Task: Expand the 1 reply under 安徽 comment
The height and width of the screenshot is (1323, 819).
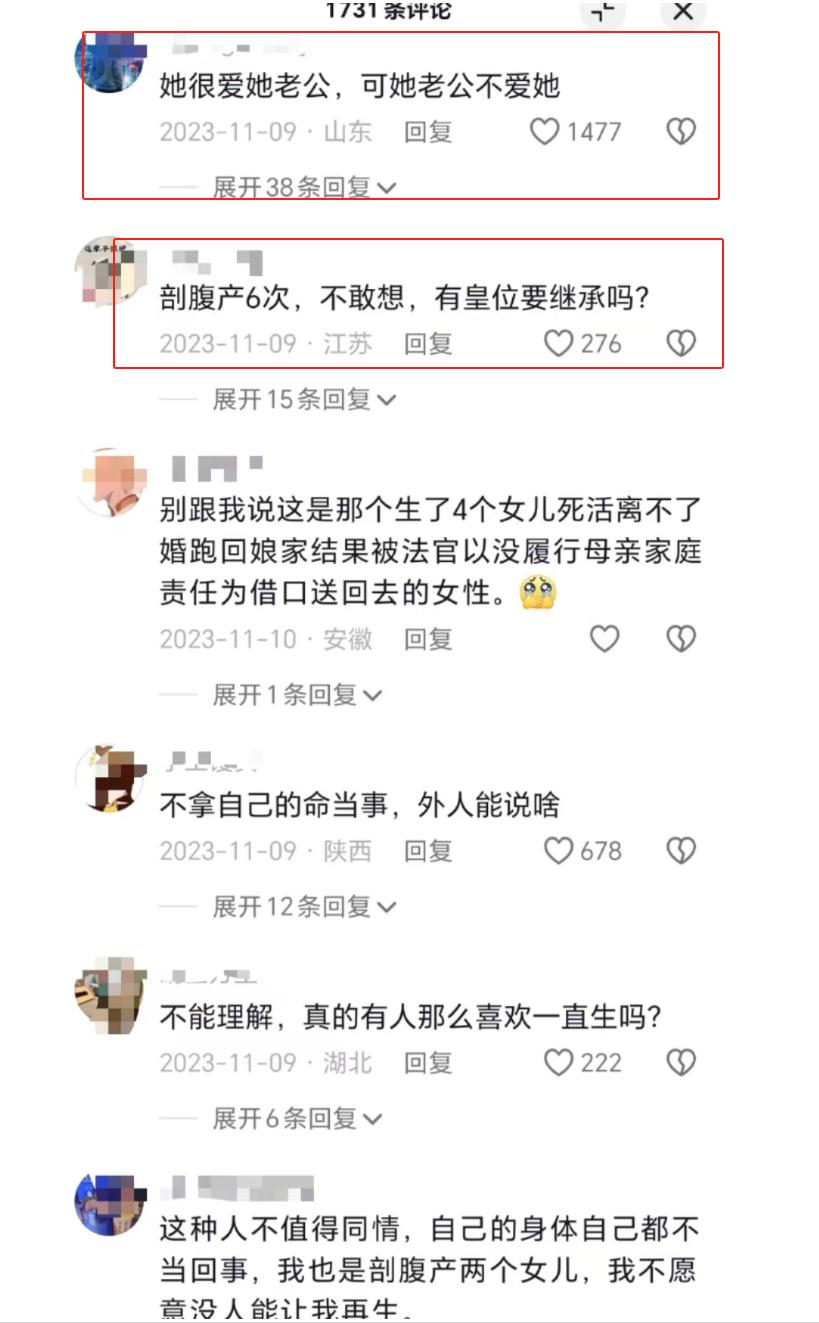Action: click(x=297, y=695)
